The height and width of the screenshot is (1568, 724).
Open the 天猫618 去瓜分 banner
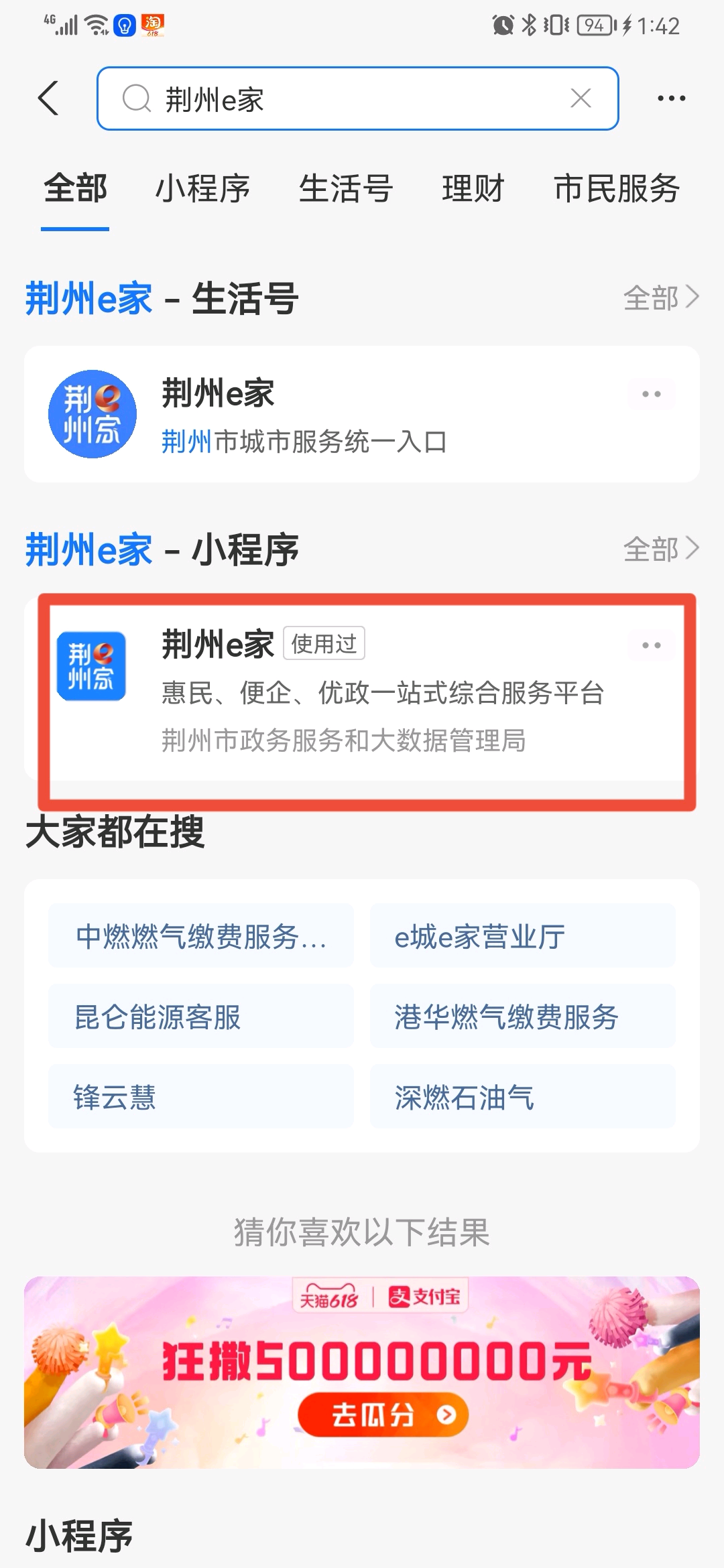382,1415
